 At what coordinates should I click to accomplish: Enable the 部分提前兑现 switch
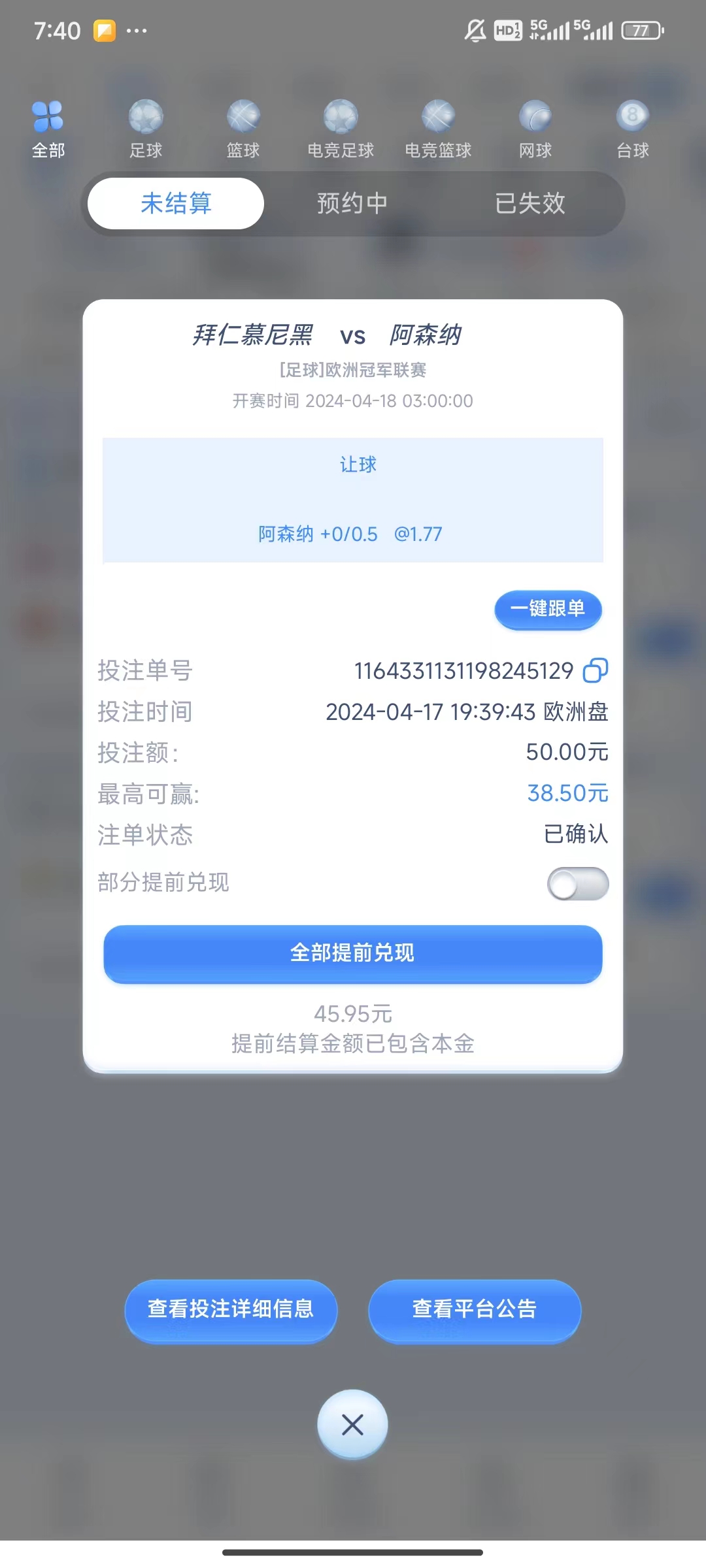578,884
